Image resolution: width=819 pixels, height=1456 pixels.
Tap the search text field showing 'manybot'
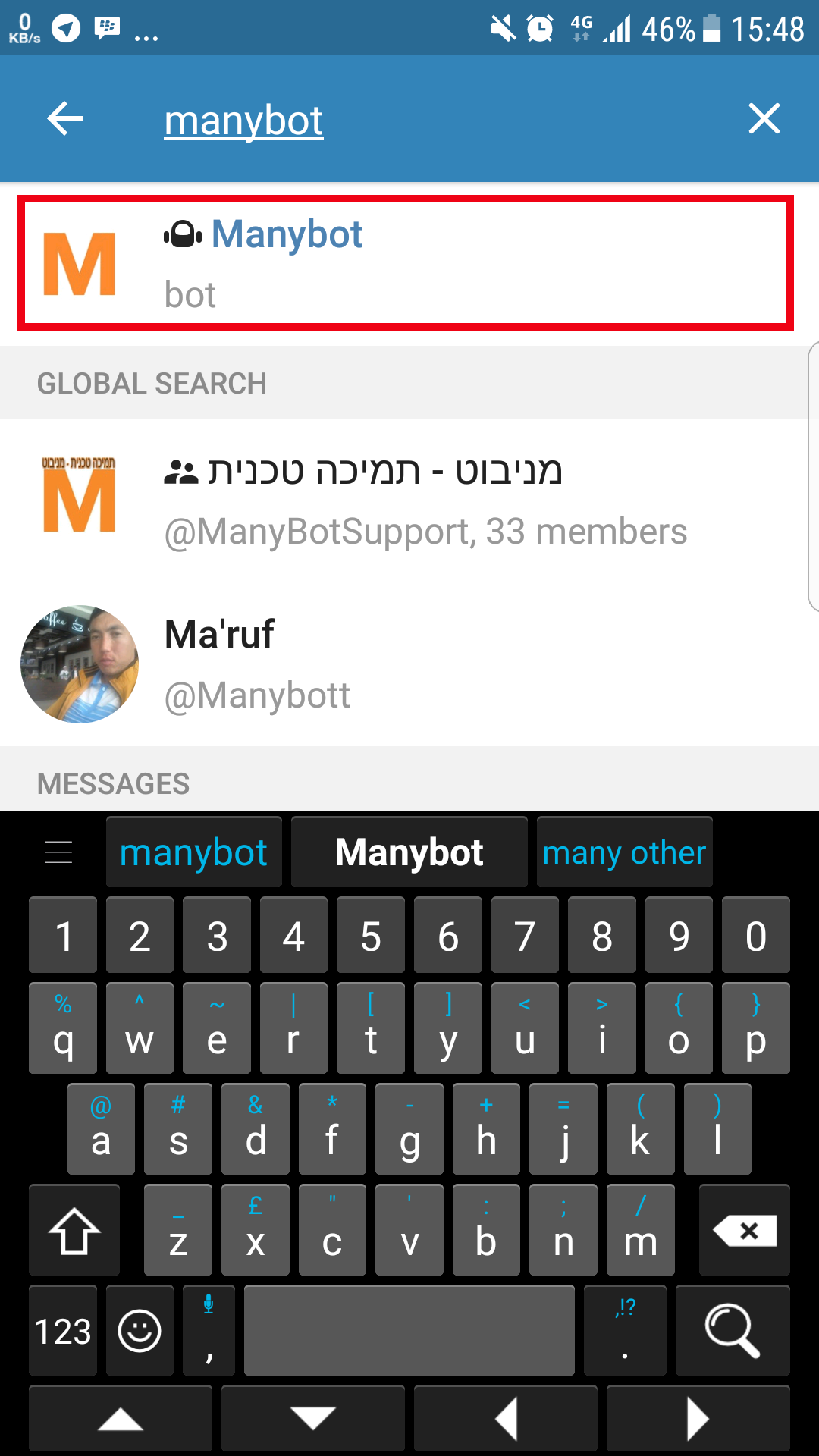click(x=243, y=118)
